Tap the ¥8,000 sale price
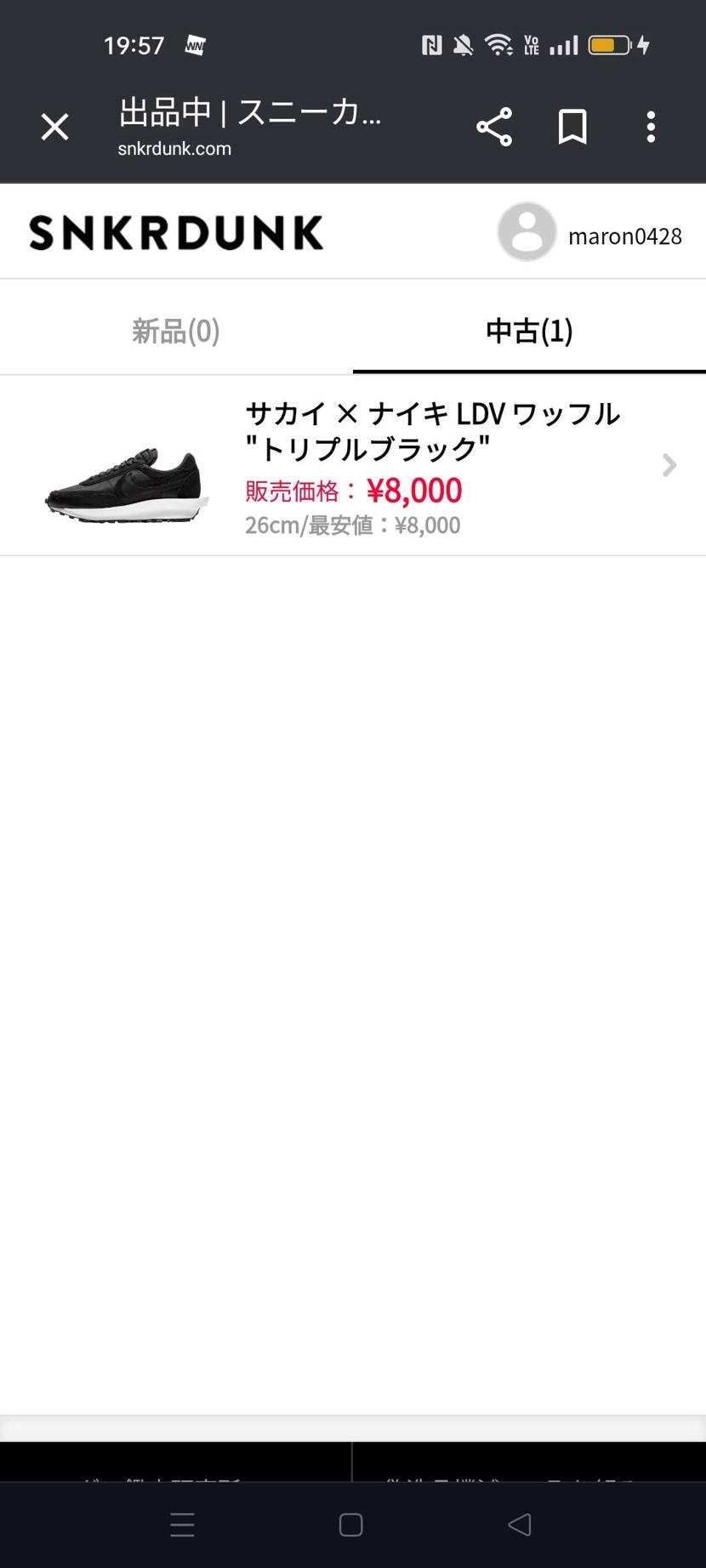This screenshot has width=706, height=1568. pyautogui.click(x=415, y=491)
